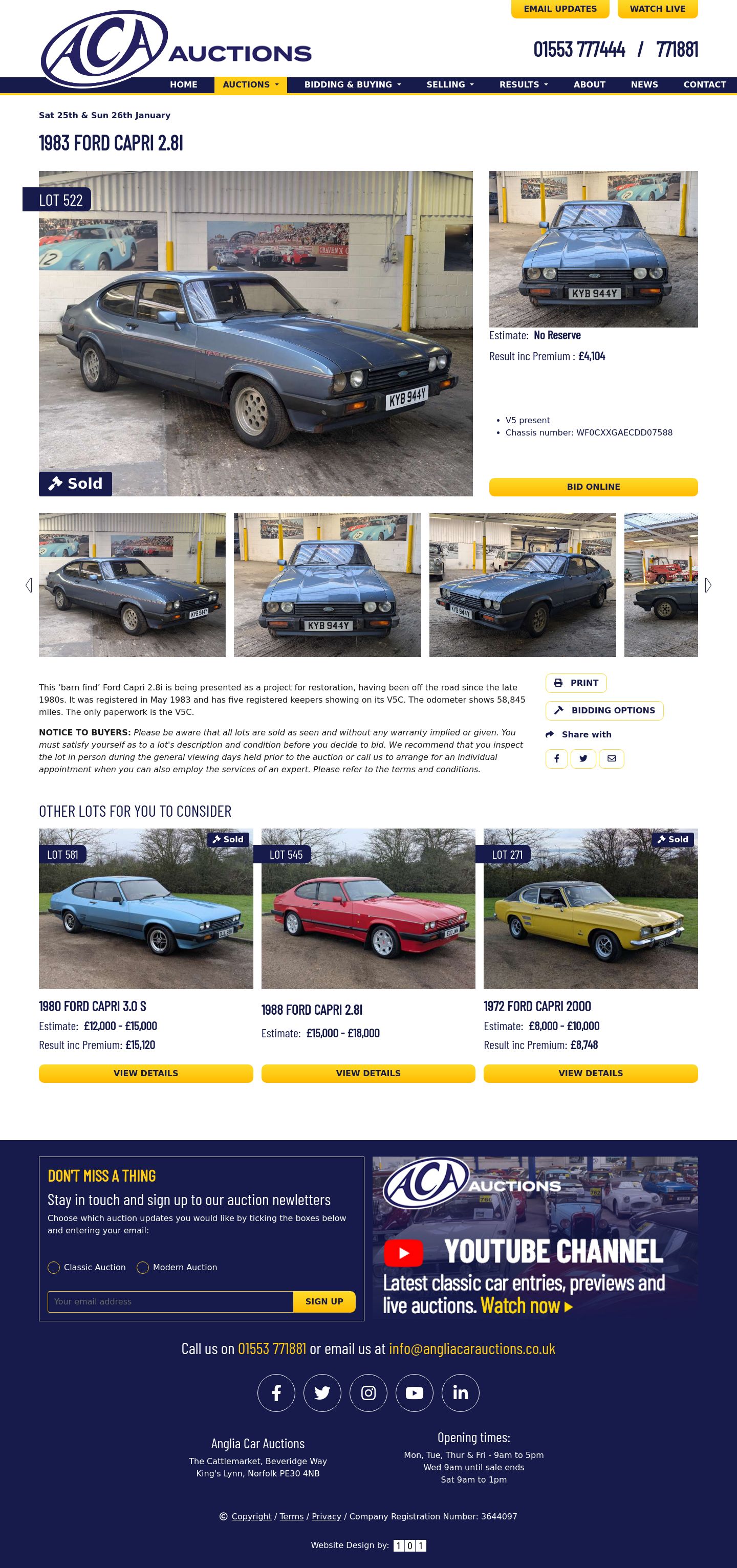This screenshot has width=737, height=1568.
Task: Tap Sign Up for newsletters
Action: 324,1301
